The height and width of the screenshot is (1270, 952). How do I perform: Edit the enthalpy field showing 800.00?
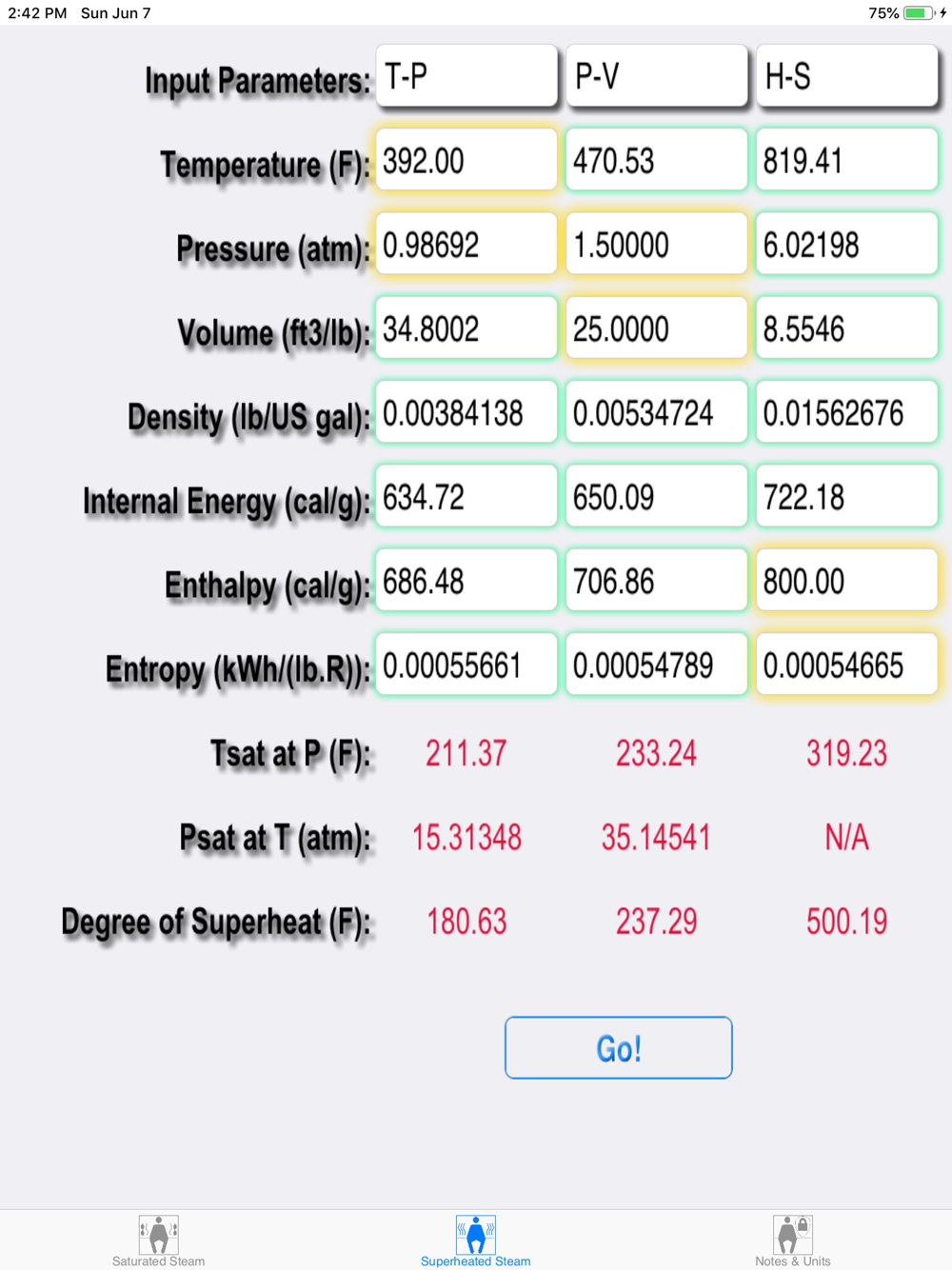(846, 581)
